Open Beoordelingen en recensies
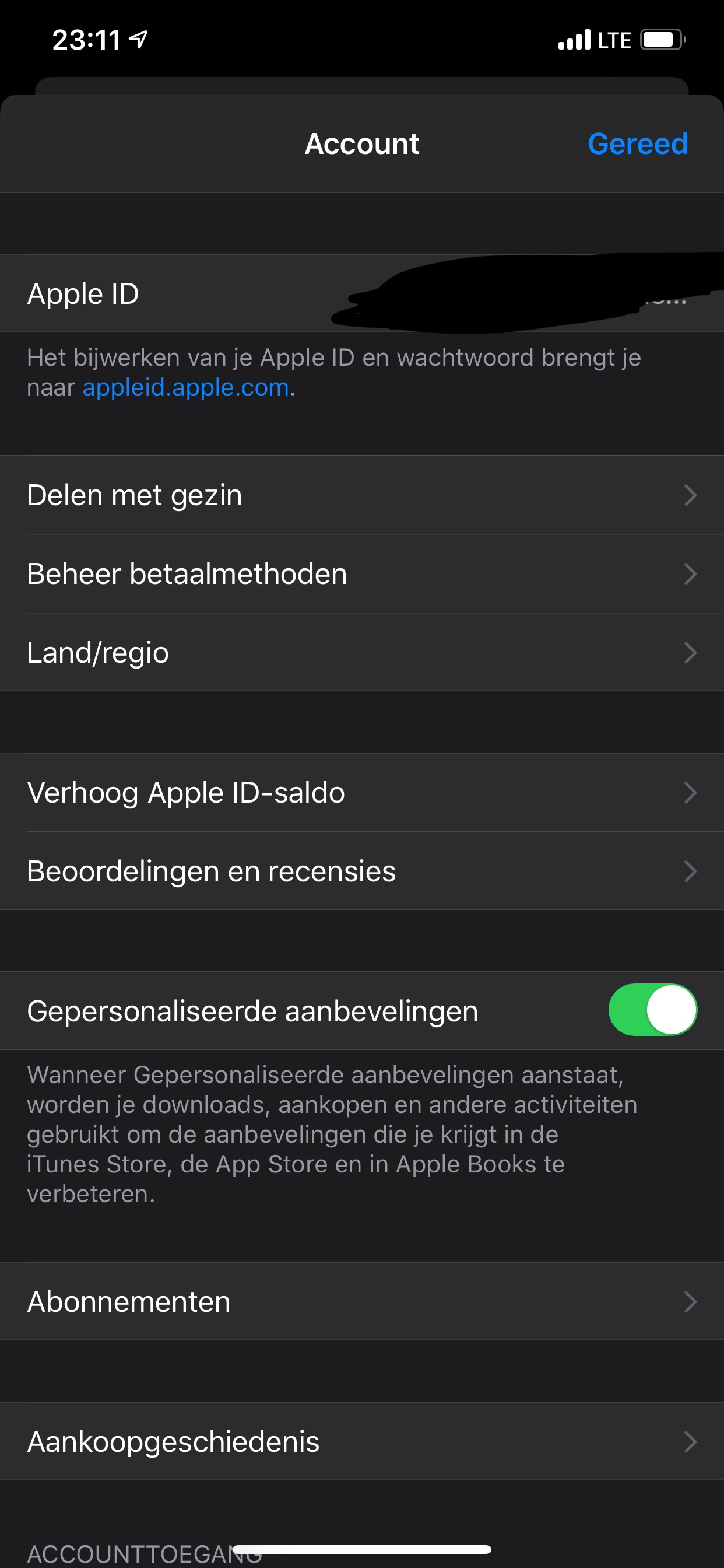The width and height of the screenshot is (724, 1568). [361, 871]
